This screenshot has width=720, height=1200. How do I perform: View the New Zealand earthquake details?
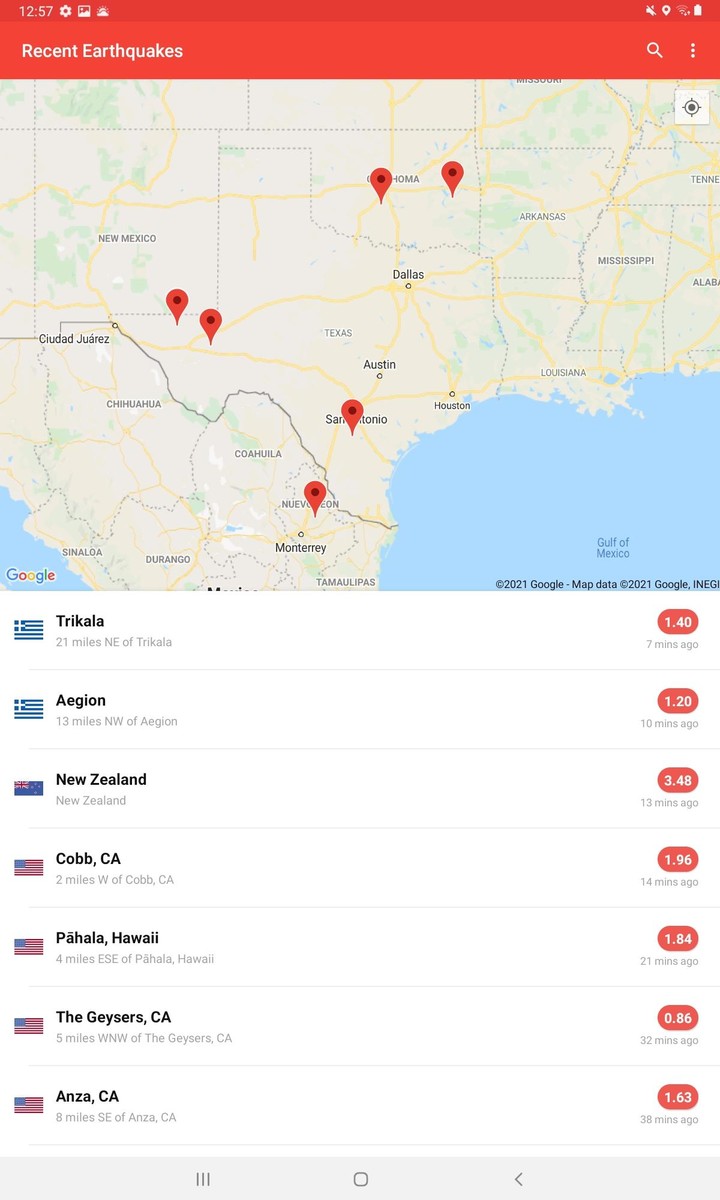[x=360, y=789]
